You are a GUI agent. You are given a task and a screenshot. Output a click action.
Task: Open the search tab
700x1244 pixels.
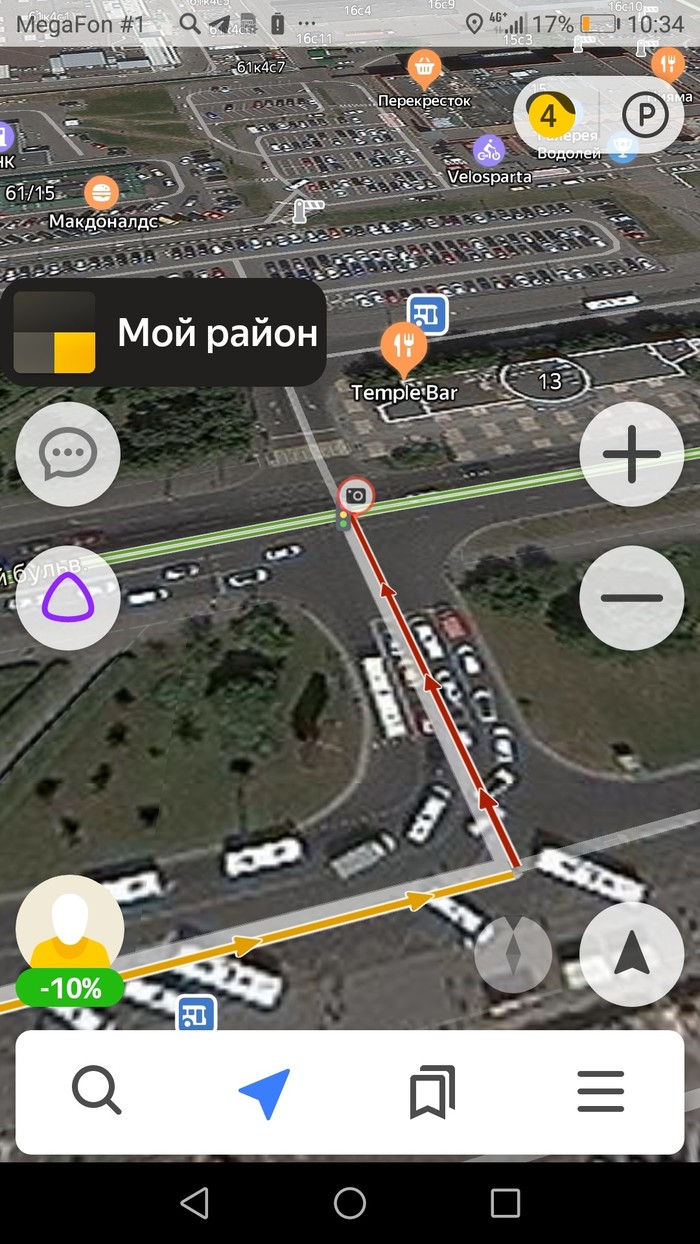pyautogui.click(x=97, y=1091)
